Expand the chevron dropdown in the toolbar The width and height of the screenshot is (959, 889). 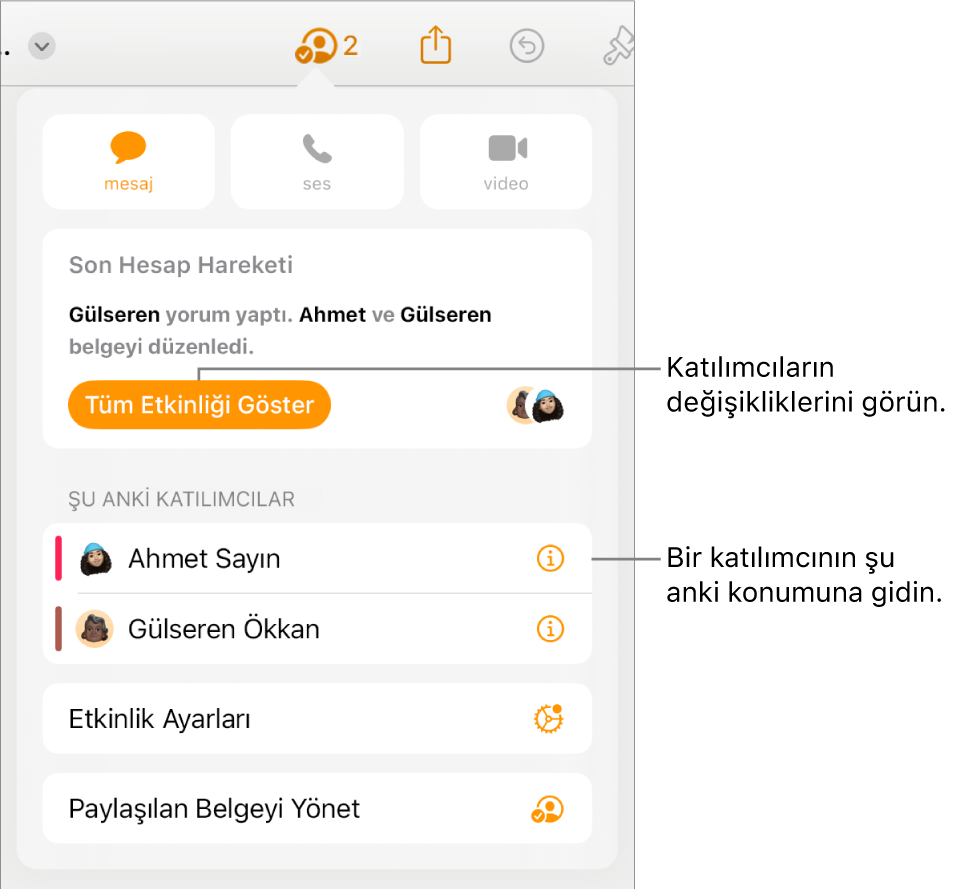coord(43,47)
